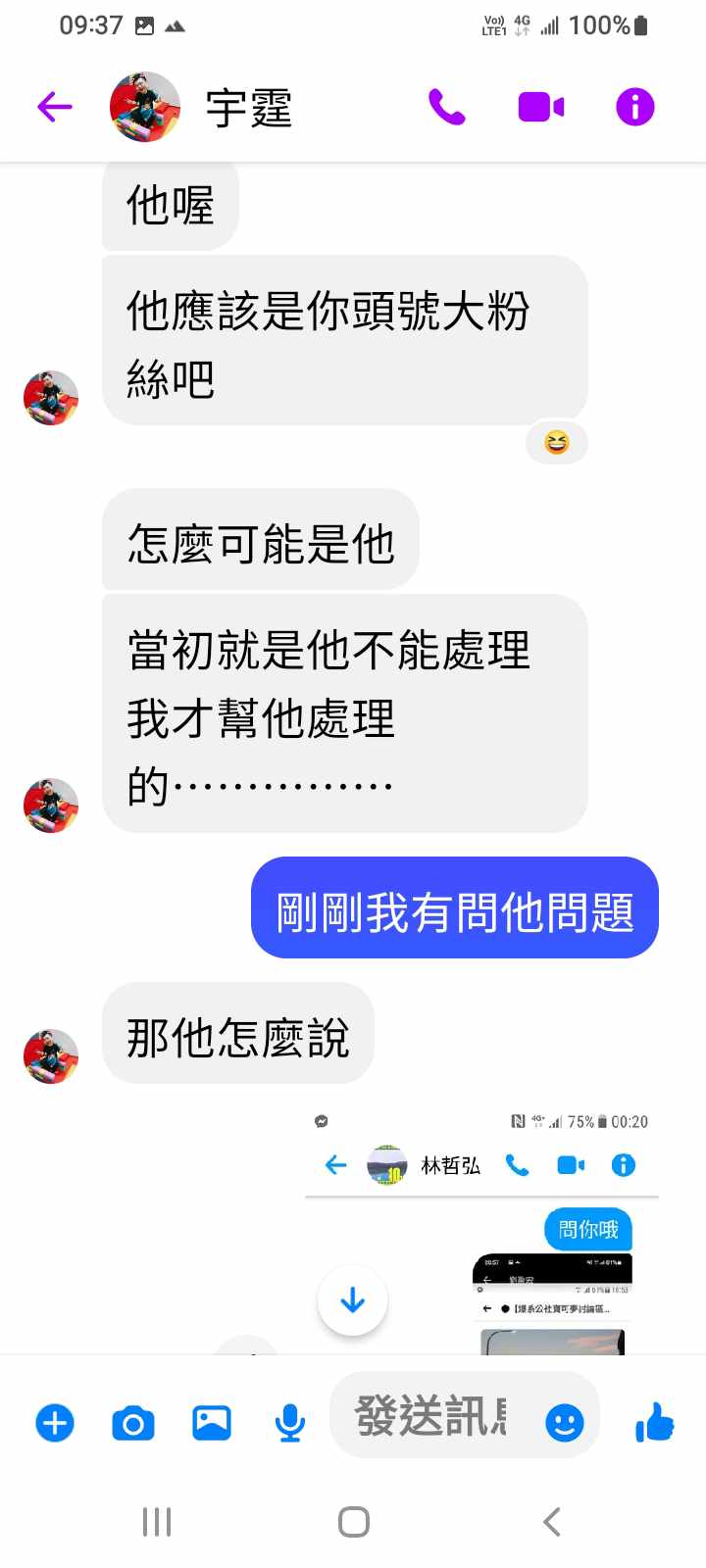The image size is (706, 1568).
Task: Open the emoji picker in message field
Action: pos(564,1422)
